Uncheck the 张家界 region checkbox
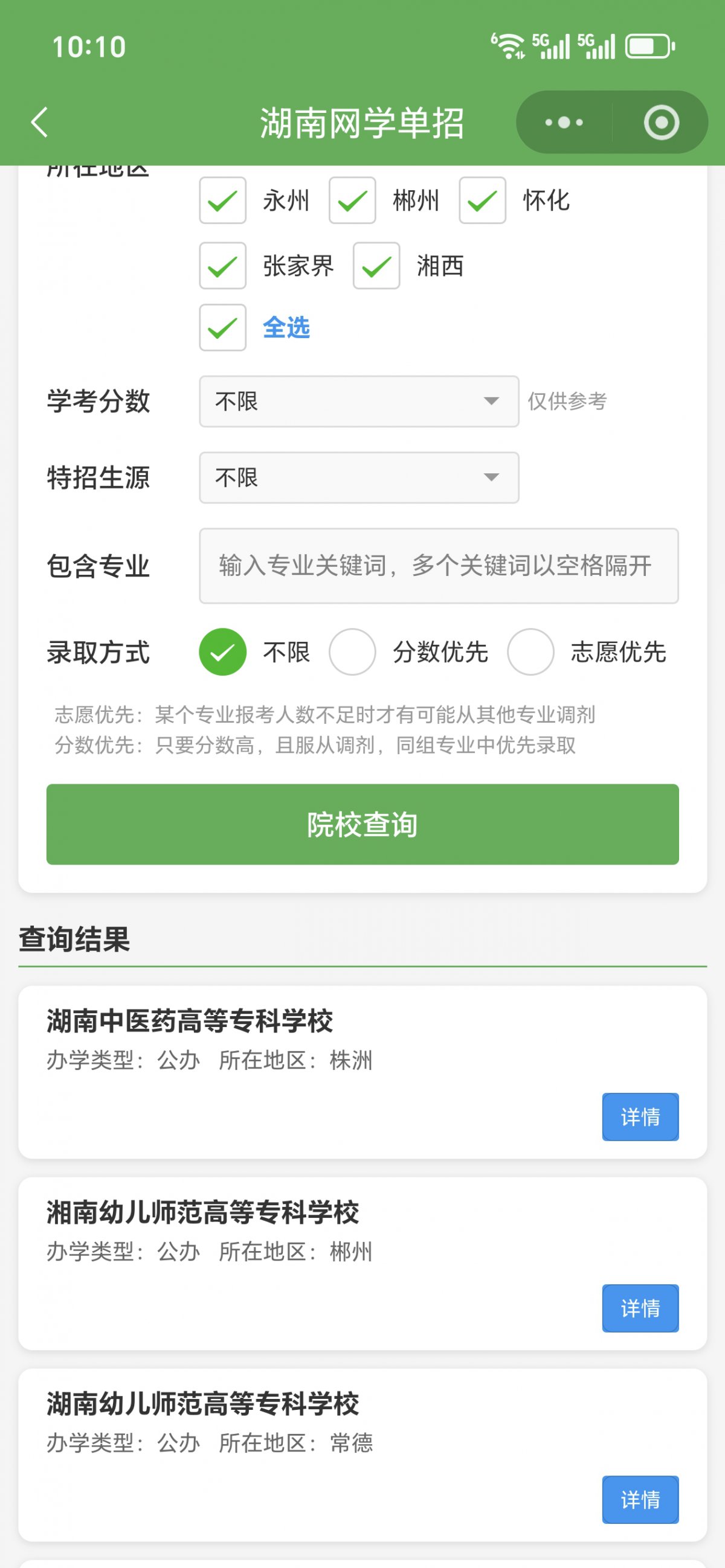 pos(222,266)
